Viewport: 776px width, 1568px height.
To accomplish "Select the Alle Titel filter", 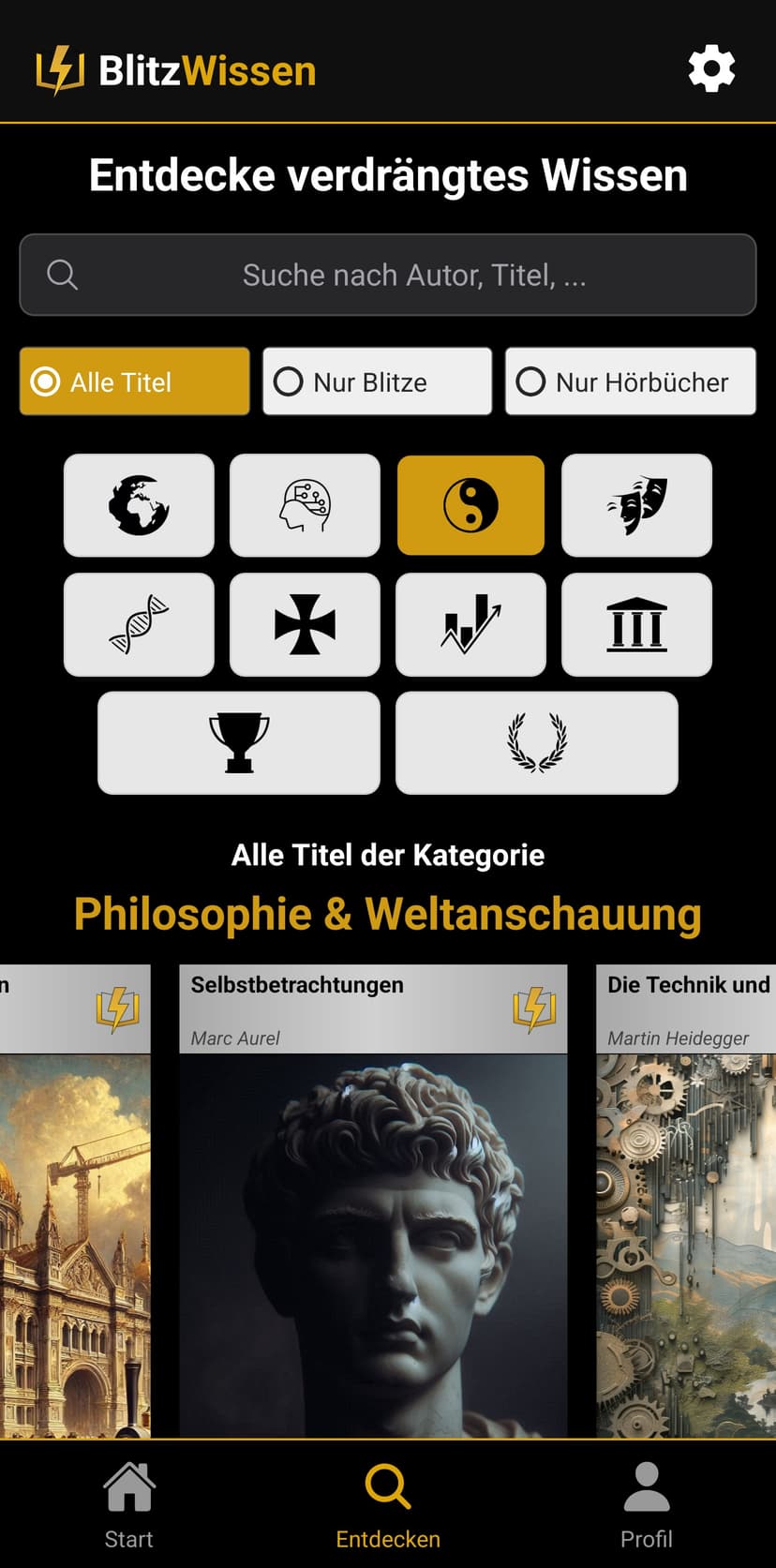I will [135, 381].
